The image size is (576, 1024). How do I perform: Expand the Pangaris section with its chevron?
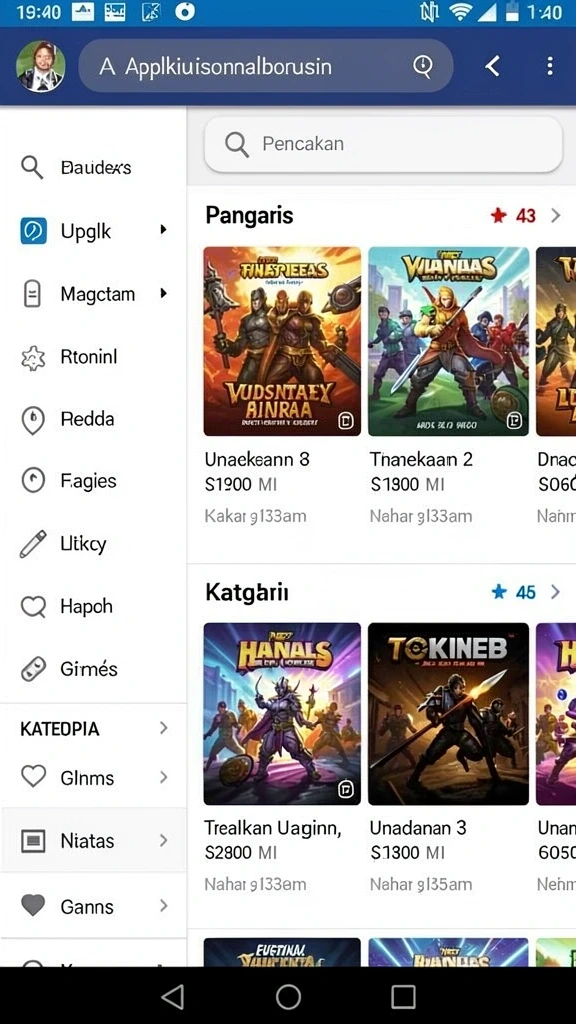[555, 216]
